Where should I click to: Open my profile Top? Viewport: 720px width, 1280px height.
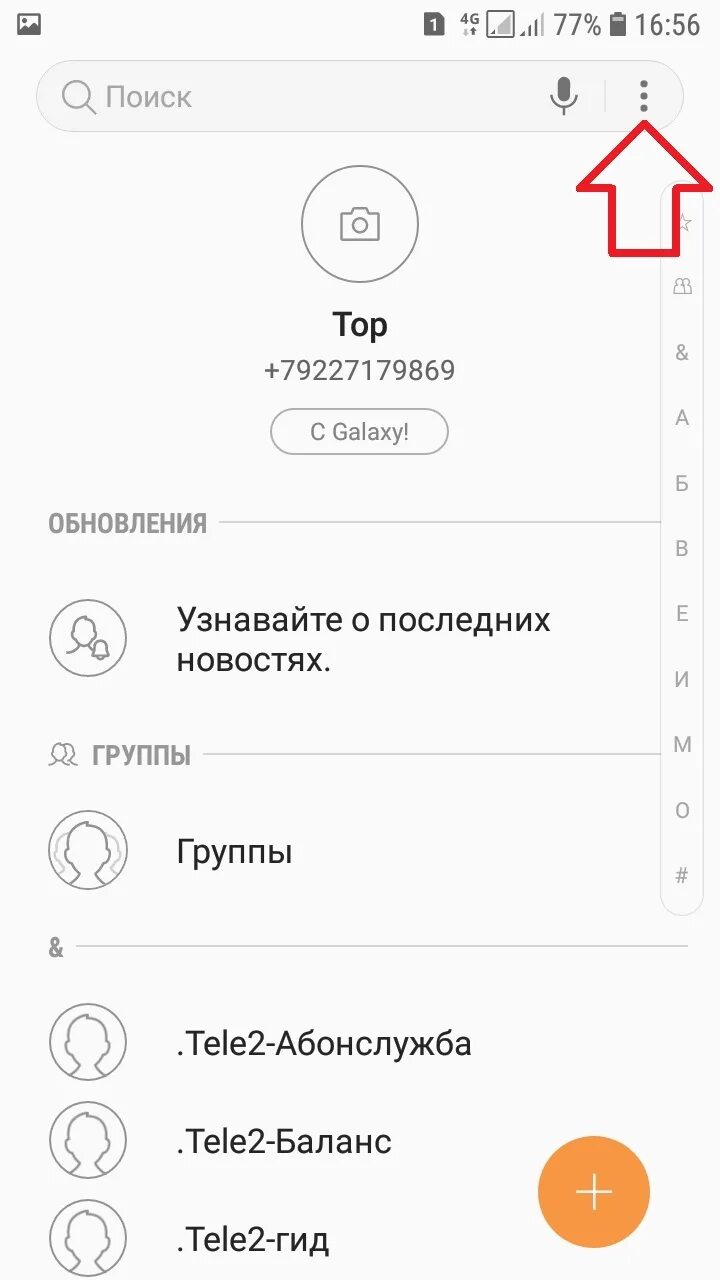360,326
